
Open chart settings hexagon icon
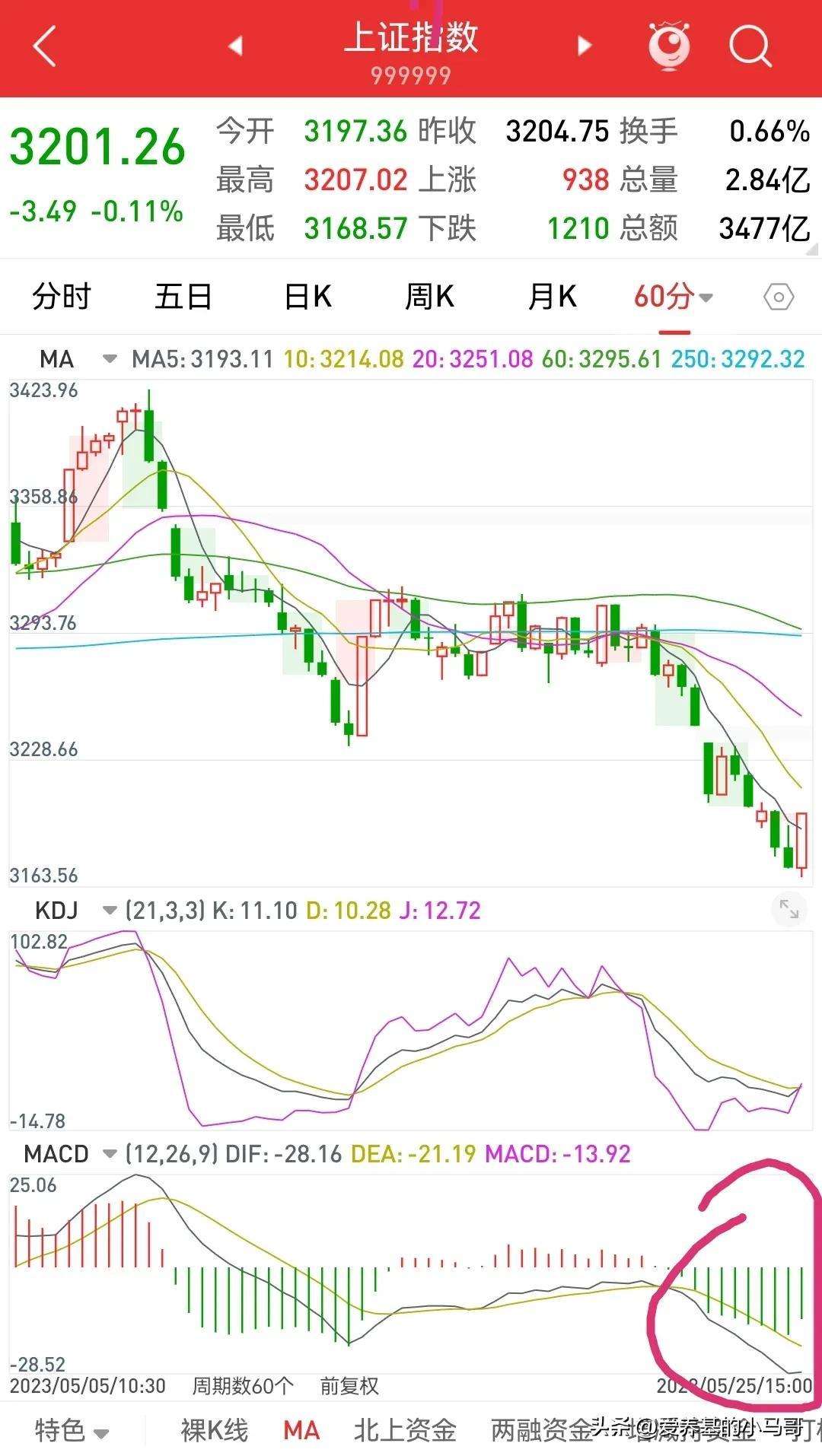coord(779,297)
